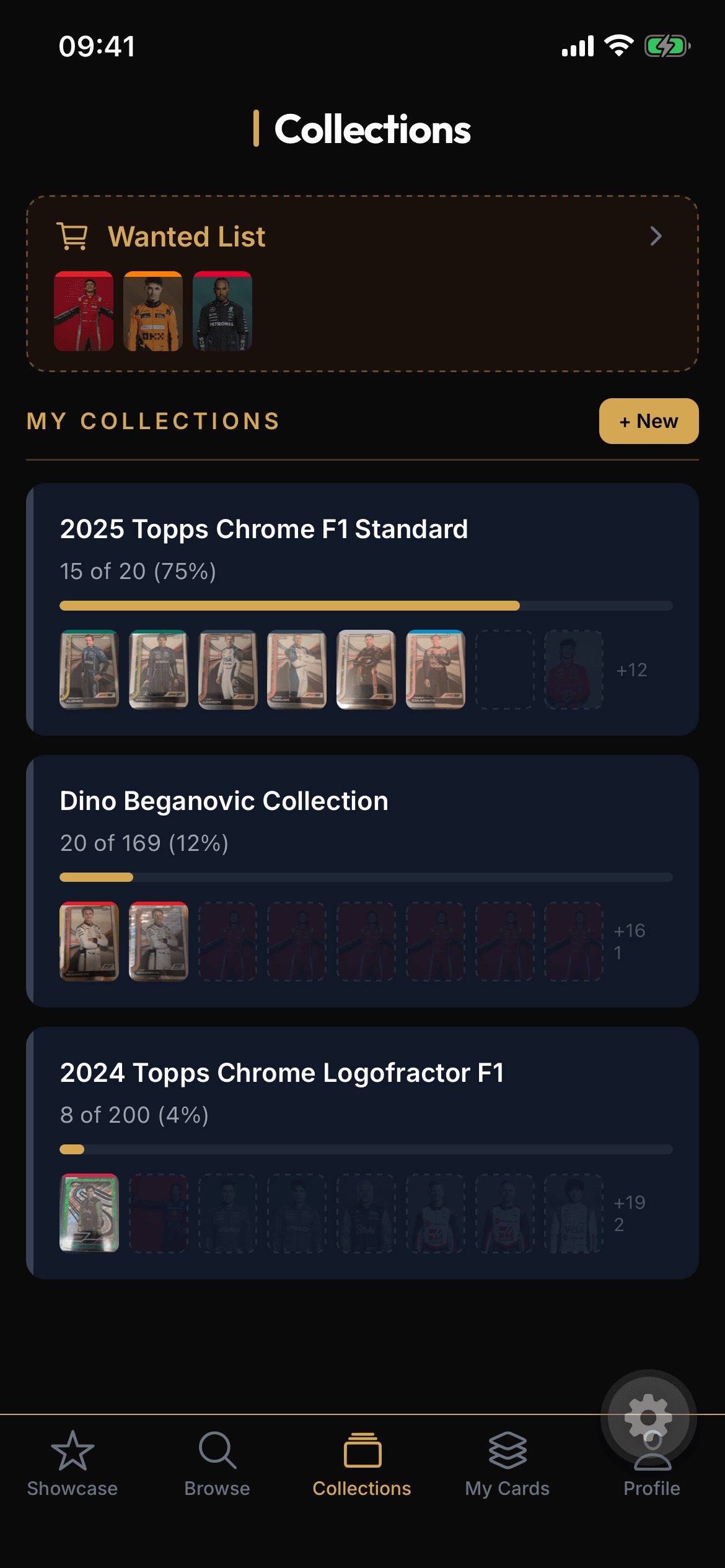
Task: Open the 2025 Topps Chrome F1 Standard collection
Action: [263, 529]
